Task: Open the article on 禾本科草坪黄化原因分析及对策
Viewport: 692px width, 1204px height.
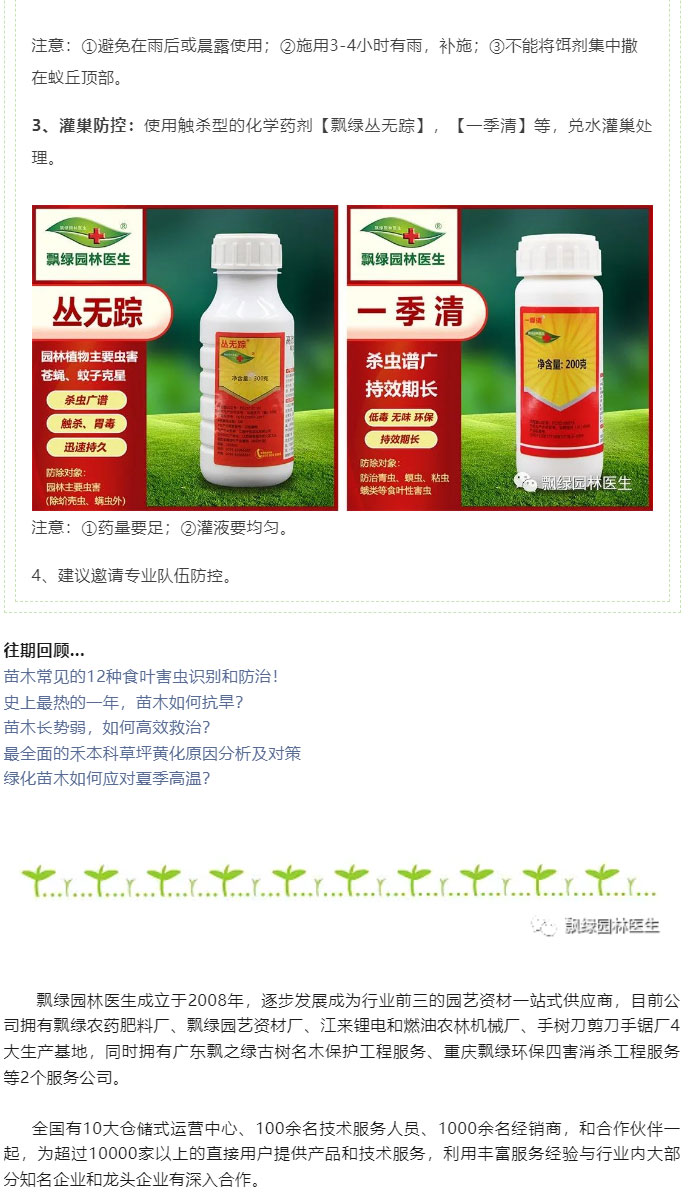Action: pos(152,753)
